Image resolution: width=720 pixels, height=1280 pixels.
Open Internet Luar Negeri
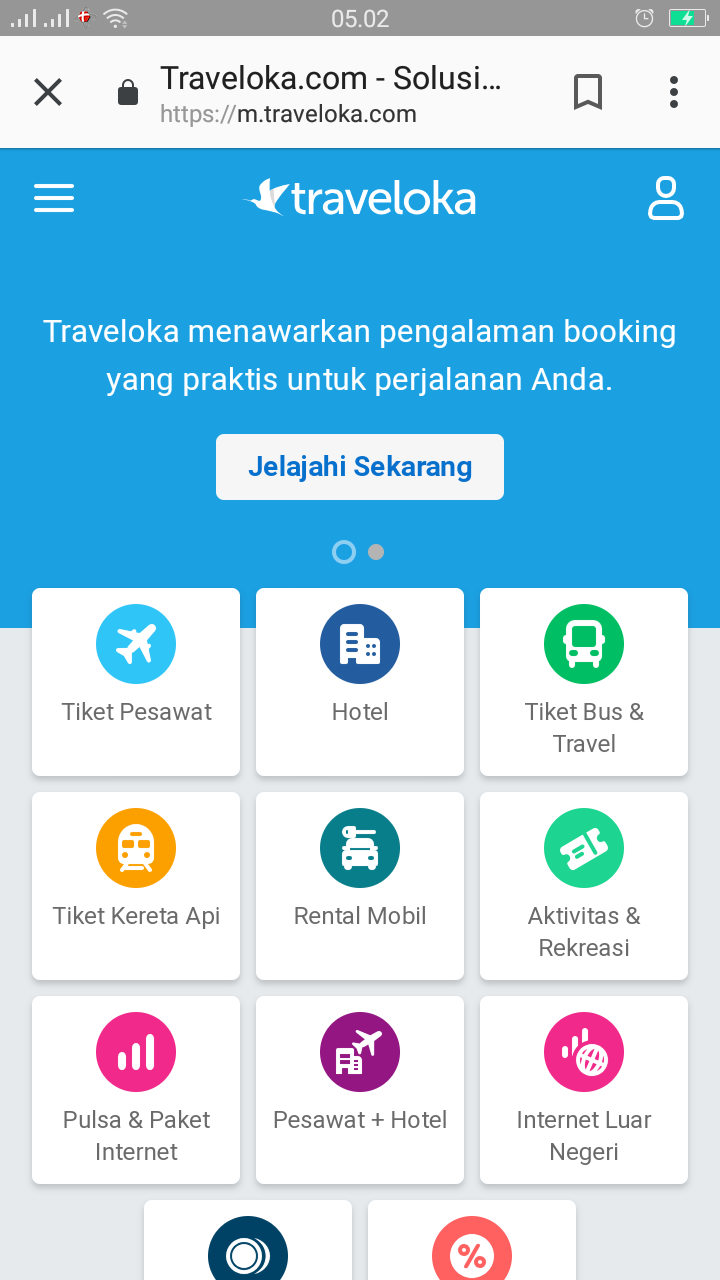584,1089
